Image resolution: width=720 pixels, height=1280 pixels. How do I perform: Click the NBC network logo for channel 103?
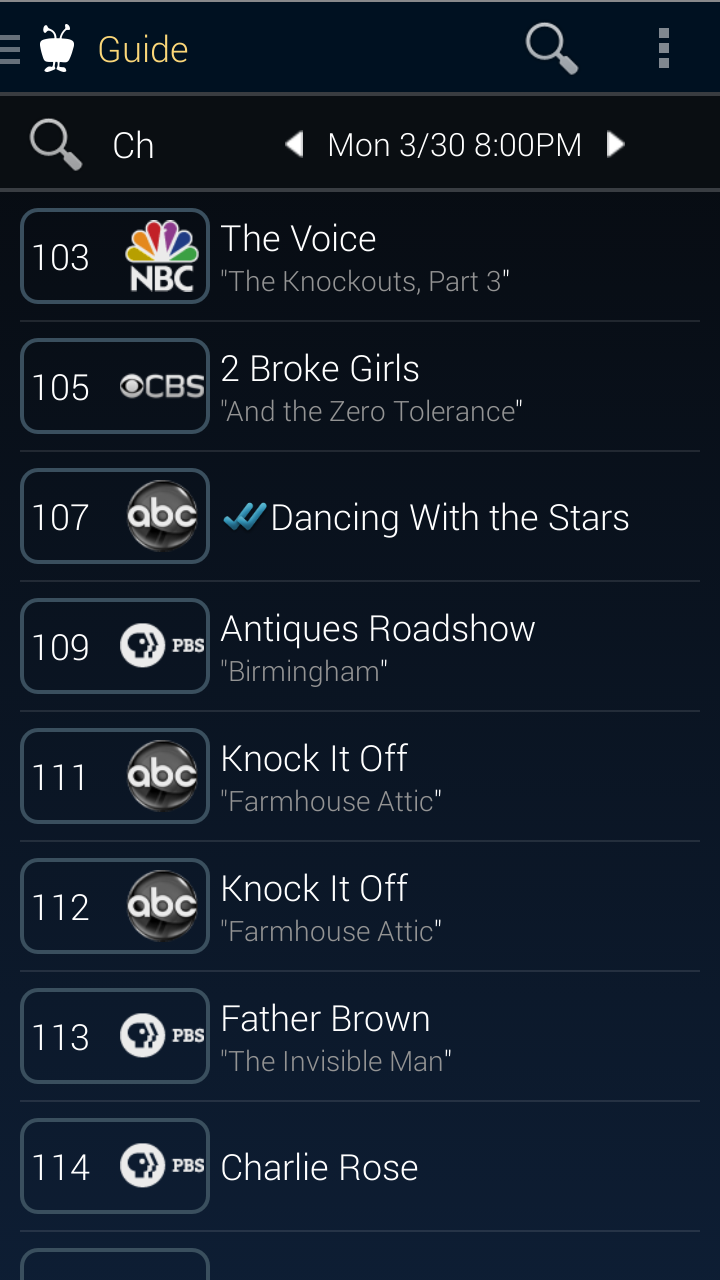(x=163, y=256)
